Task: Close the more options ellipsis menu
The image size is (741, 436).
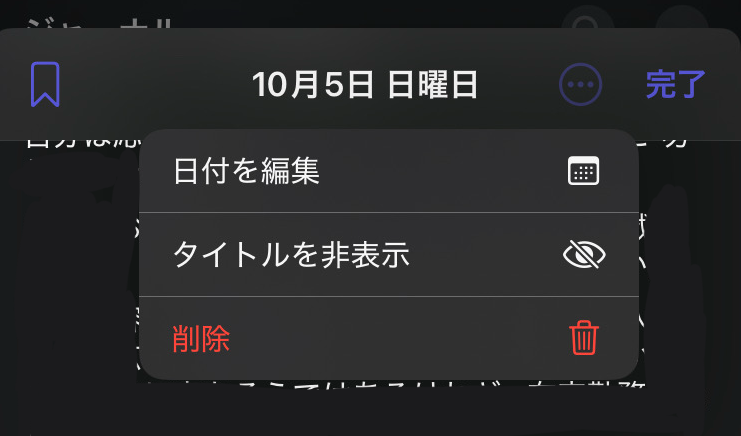Action: [x=580, y=85]
